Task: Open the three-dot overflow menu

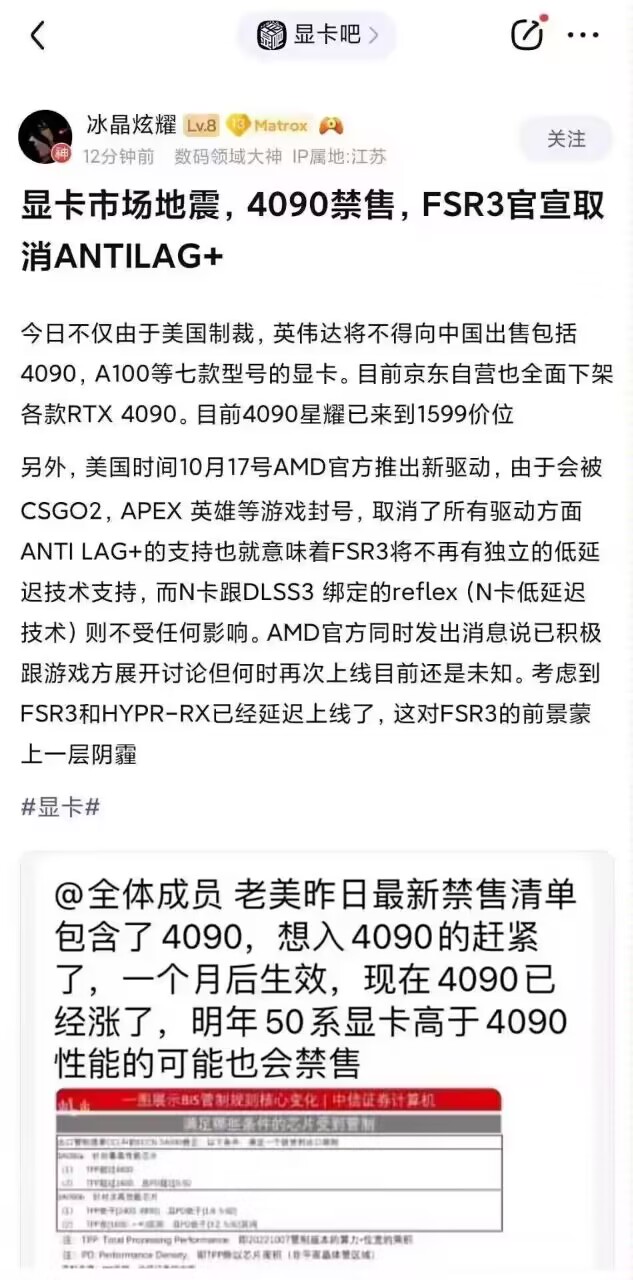Action: tap(583, 36)
